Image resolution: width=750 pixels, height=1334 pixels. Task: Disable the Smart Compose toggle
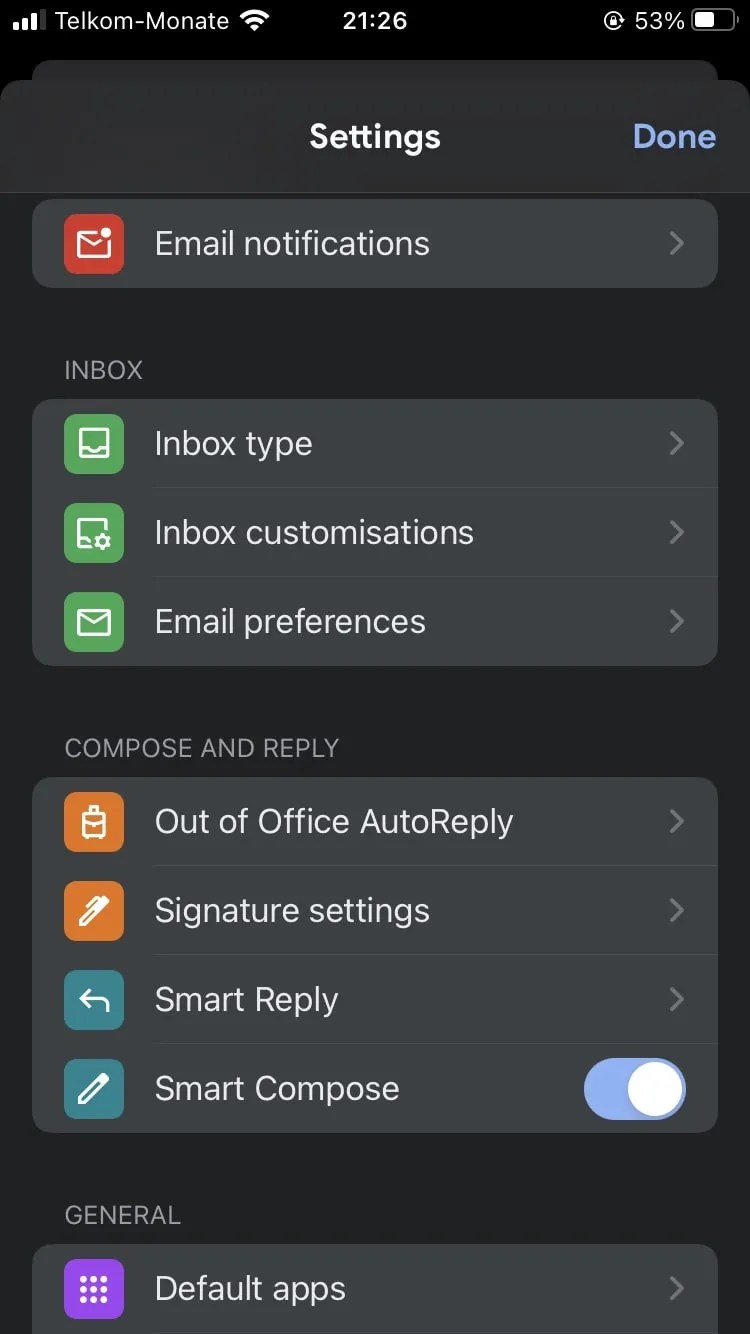634,1089
